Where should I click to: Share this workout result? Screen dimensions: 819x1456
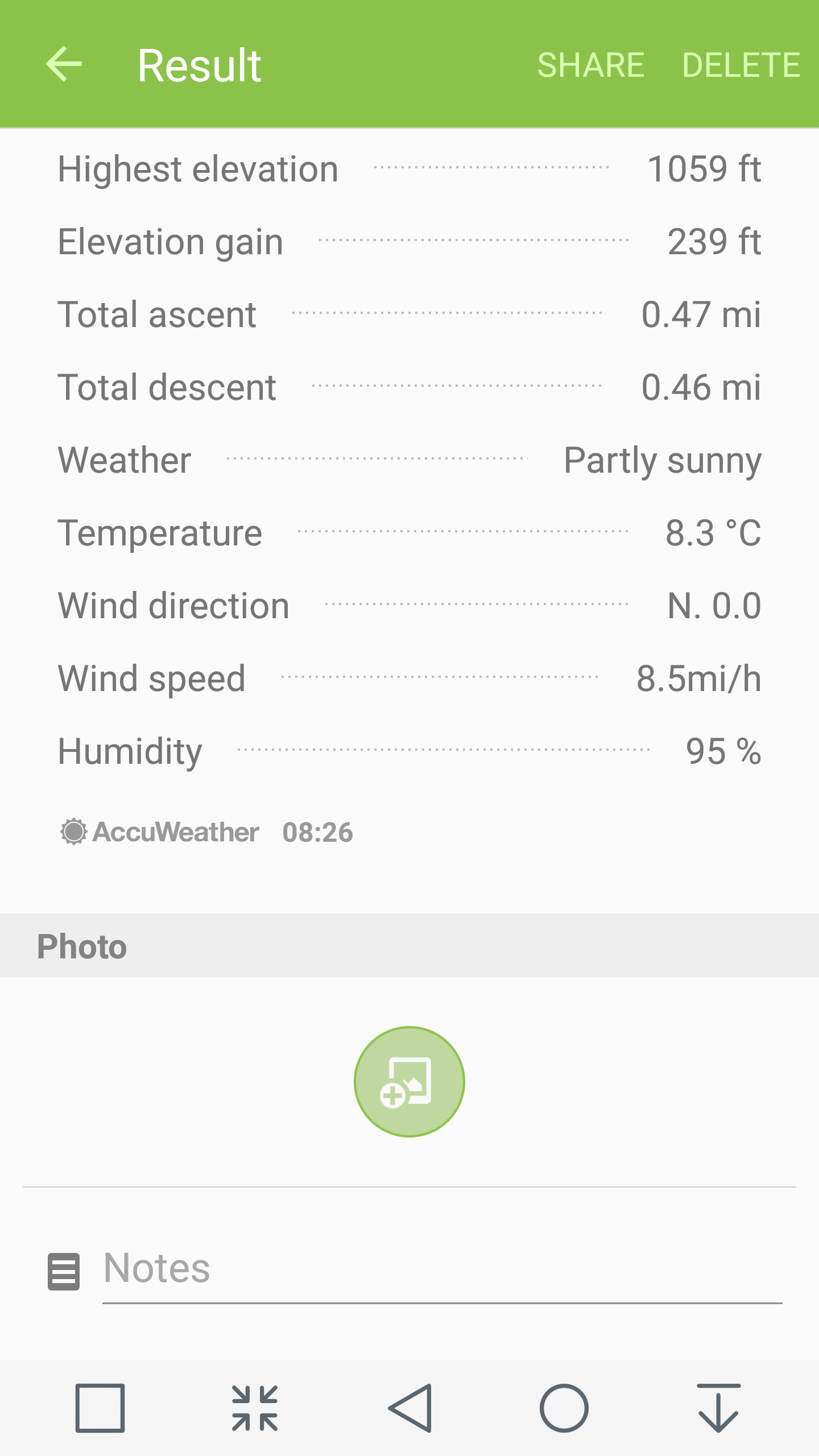pyautogui.click(x=590, y=65)
